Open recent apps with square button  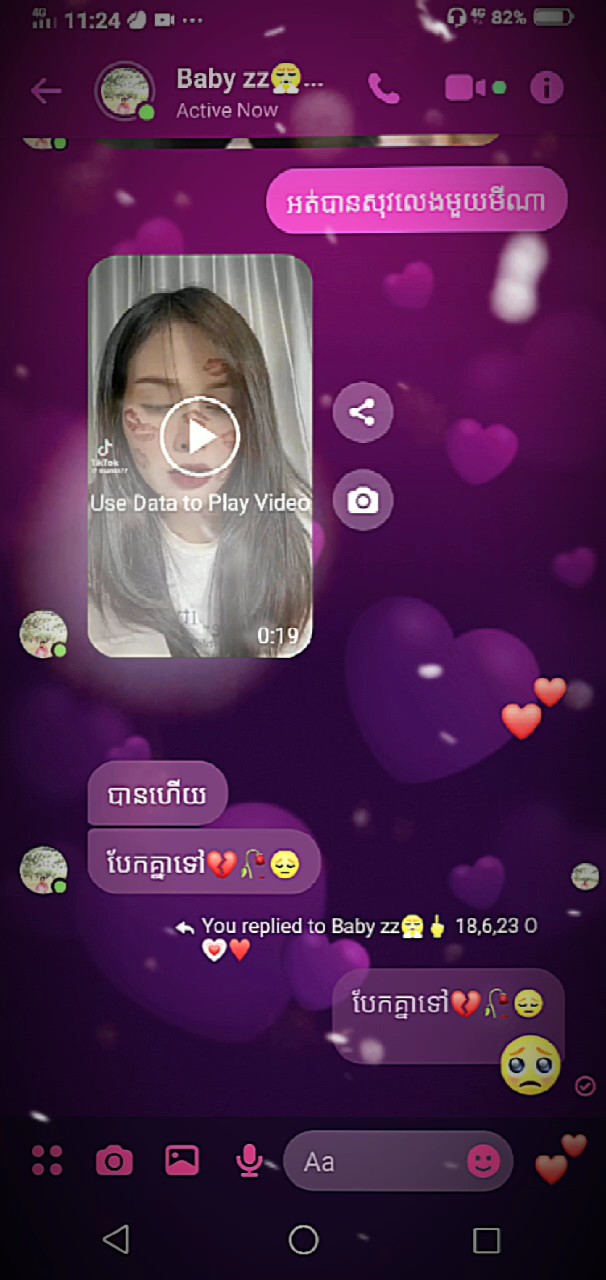pos(486,1240)
